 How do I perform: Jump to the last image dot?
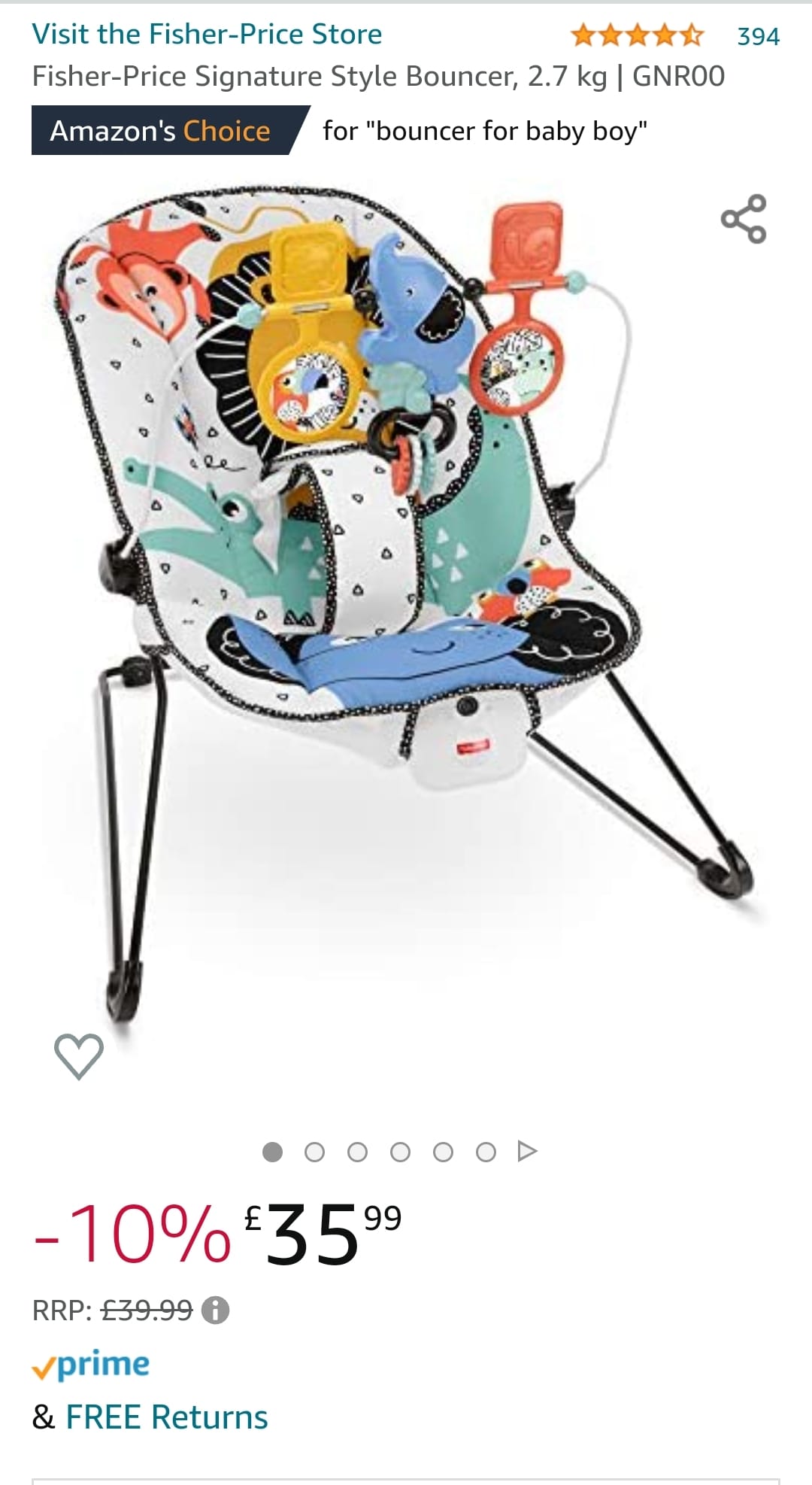click(486, 1152)
